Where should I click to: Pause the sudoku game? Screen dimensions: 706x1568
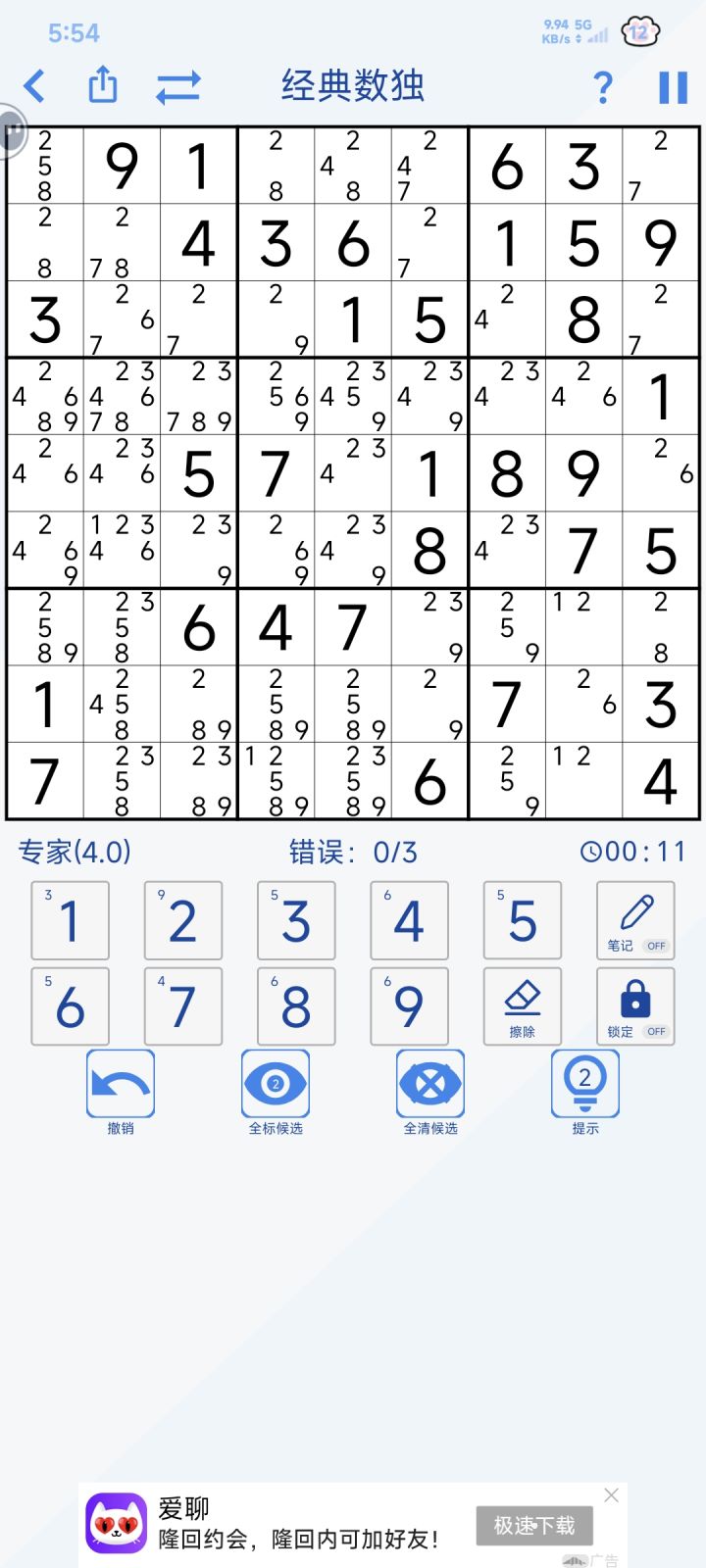pyautogui.click(x=673, y=87)
